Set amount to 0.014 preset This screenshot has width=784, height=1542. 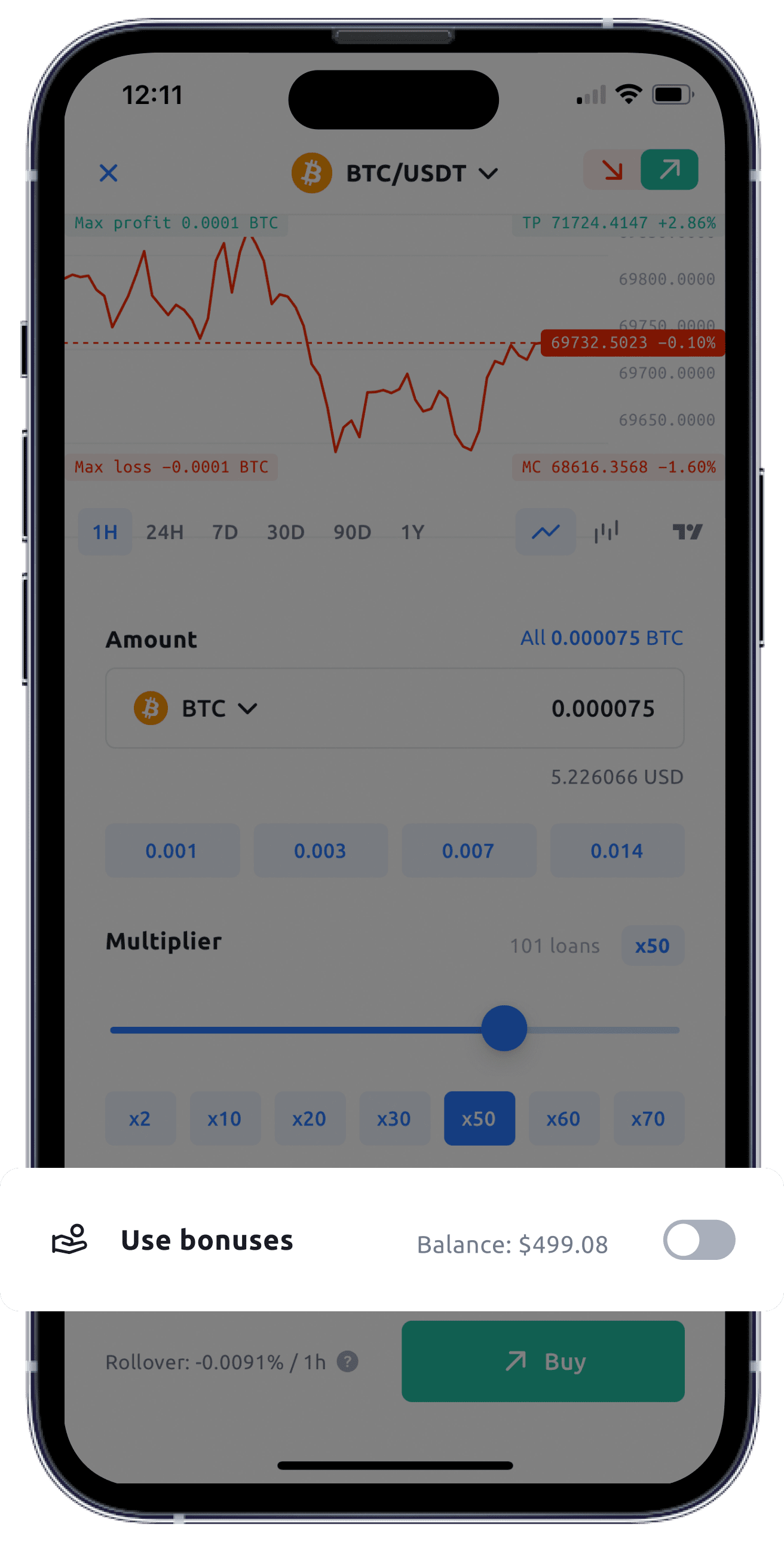pyautogui.click(x=617, y=850)
